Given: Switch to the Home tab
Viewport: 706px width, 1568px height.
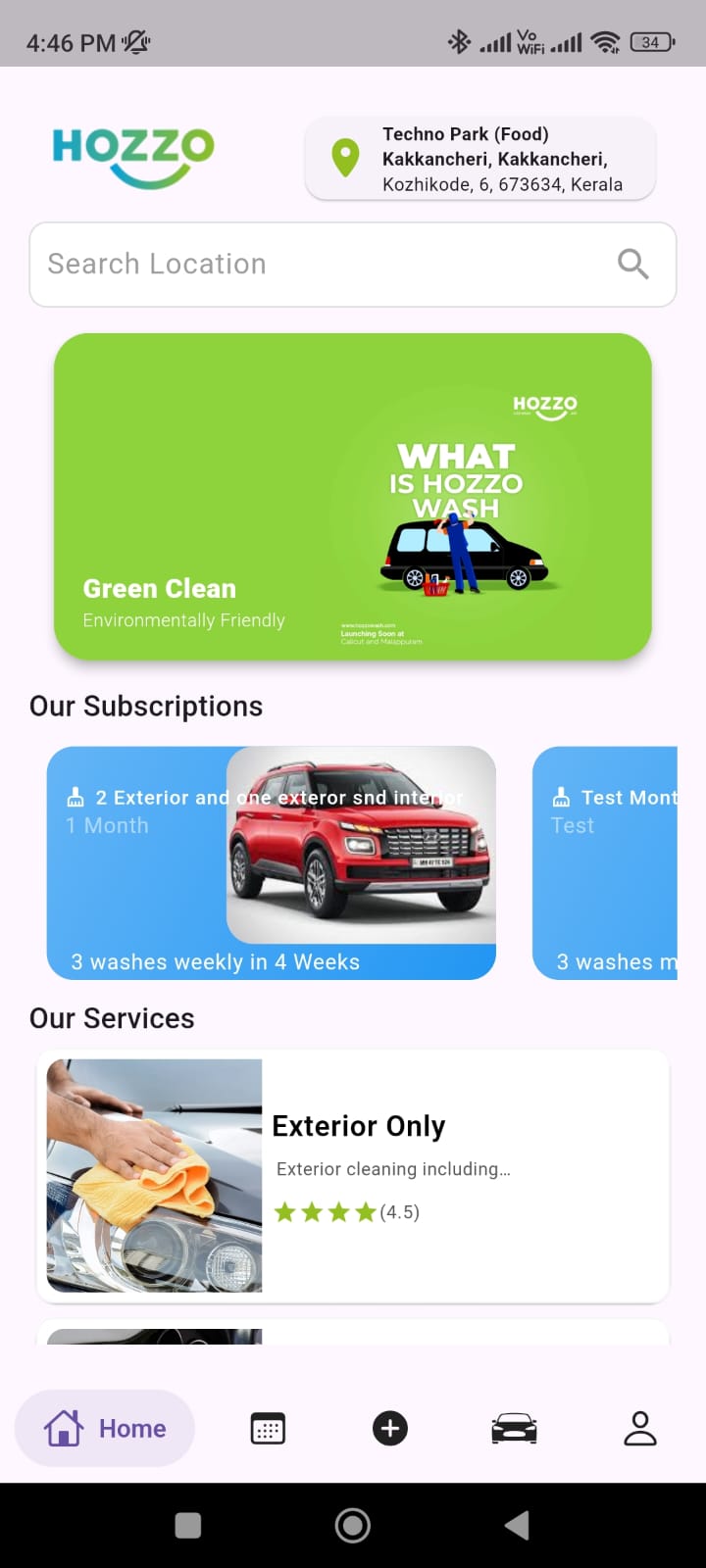Looking at the screenshot, I should coord(105,1429).
